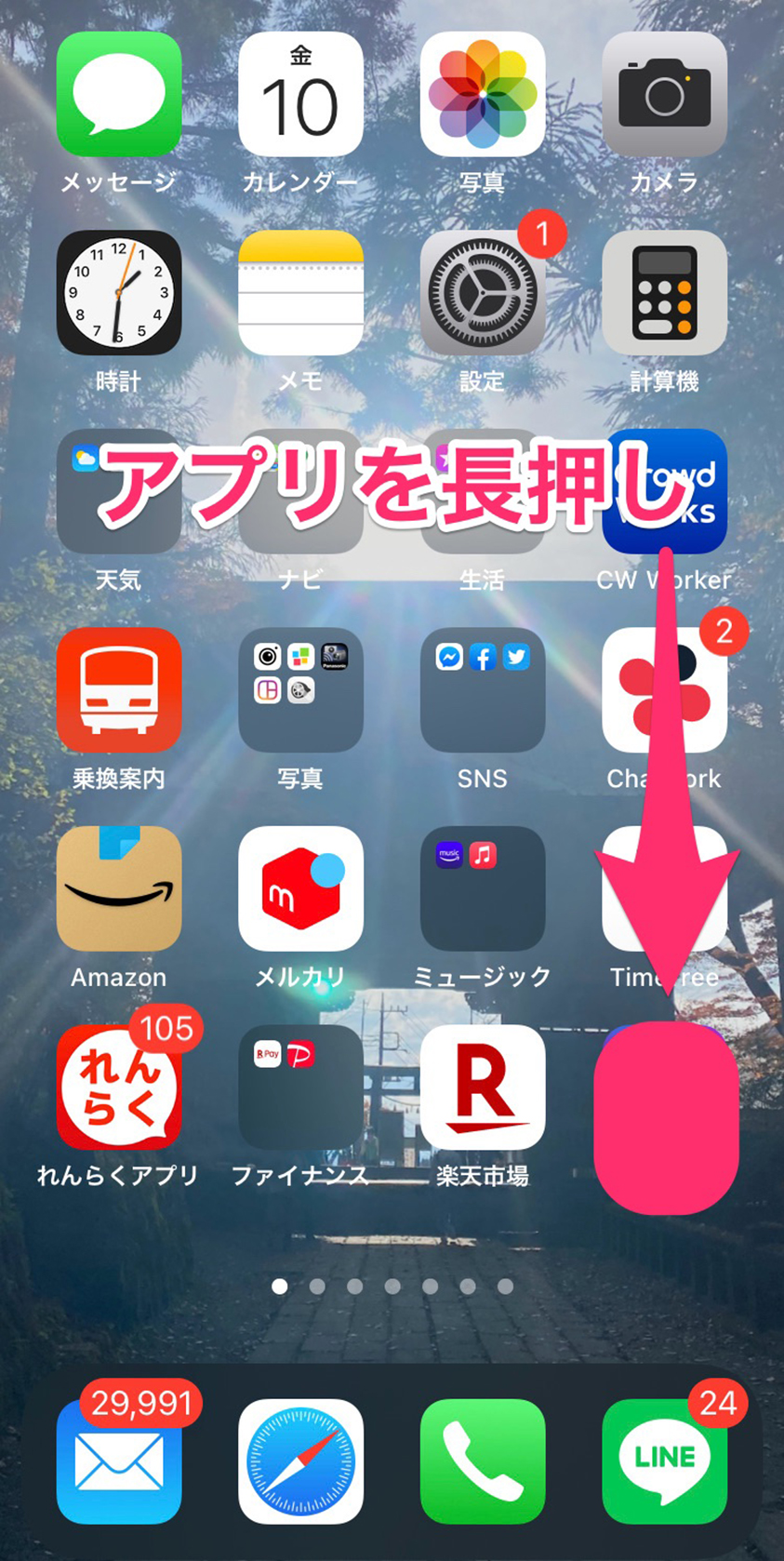
Task: Open the Messages app
Action: click(x=118, y=95)
